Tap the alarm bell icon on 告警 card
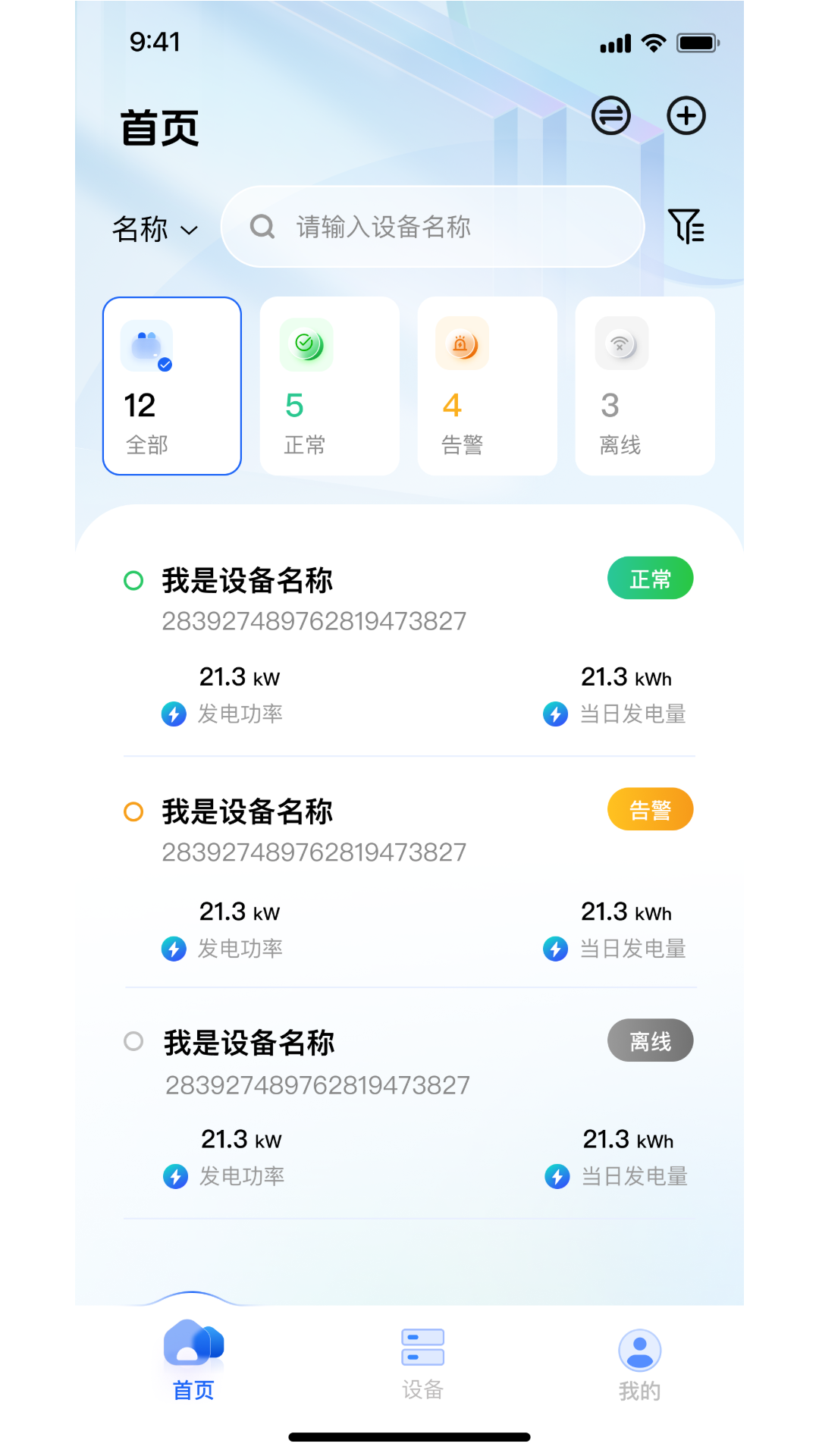819x1456 pixels. (464, 344)
